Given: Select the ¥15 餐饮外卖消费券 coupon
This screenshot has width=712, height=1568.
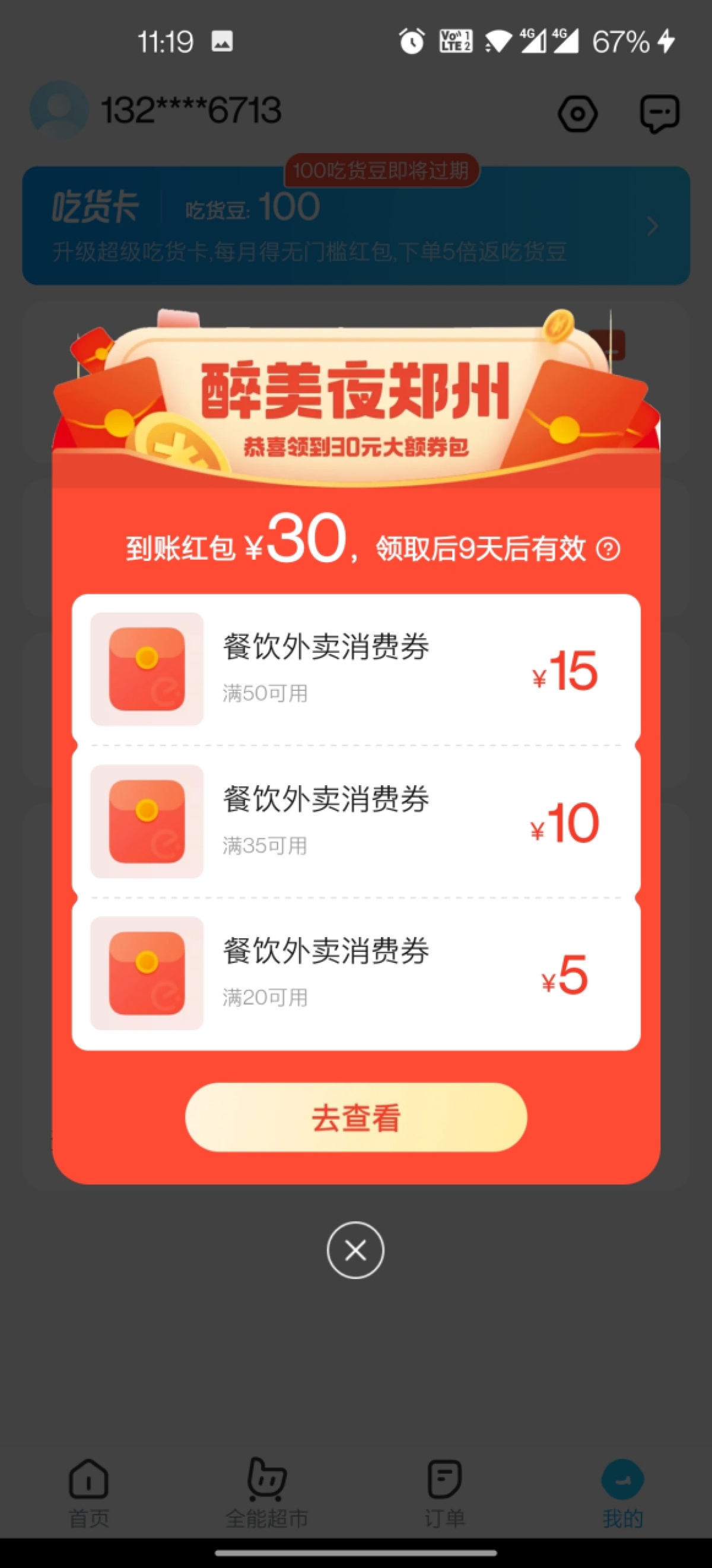Looking at the screenshot, I should pos(355,669).
